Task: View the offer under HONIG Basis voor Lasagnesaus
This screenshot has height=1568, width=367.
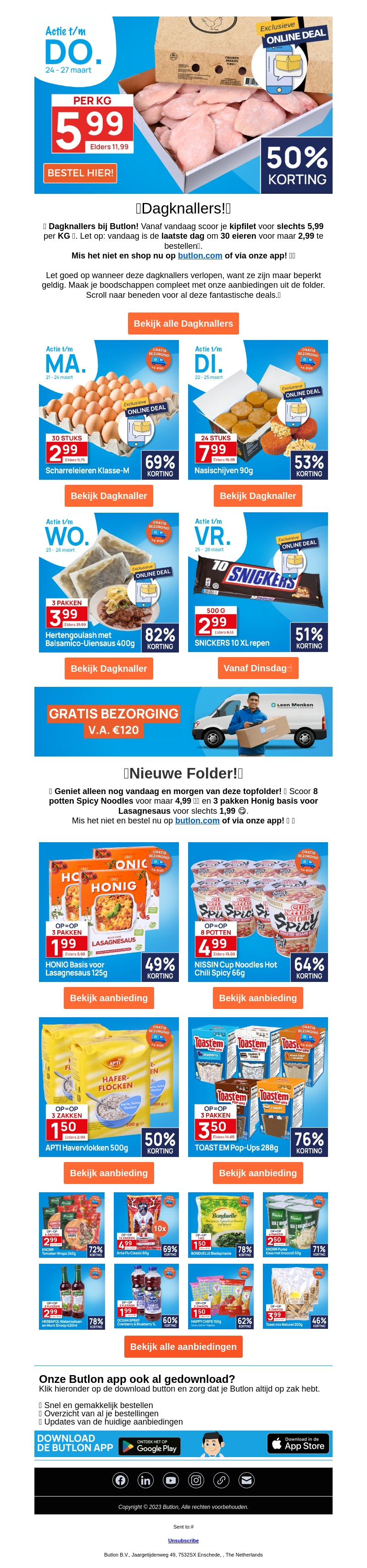Action: 109,998
